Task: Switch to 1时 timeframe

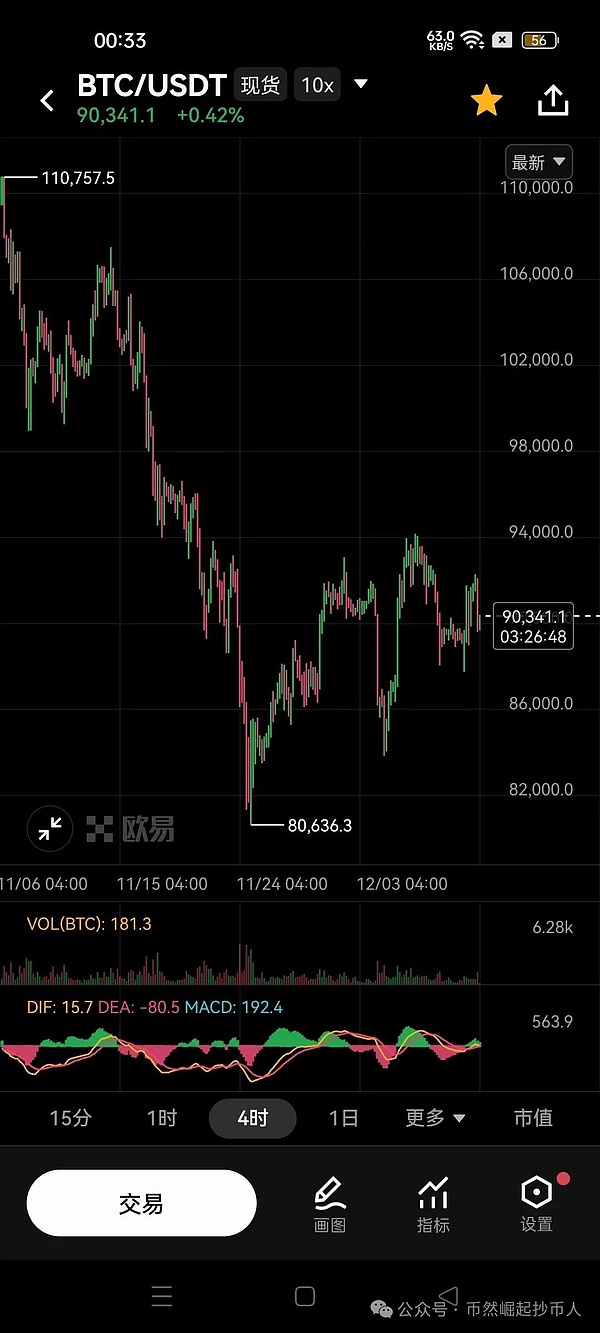Action: click(x=161, y=1118)
